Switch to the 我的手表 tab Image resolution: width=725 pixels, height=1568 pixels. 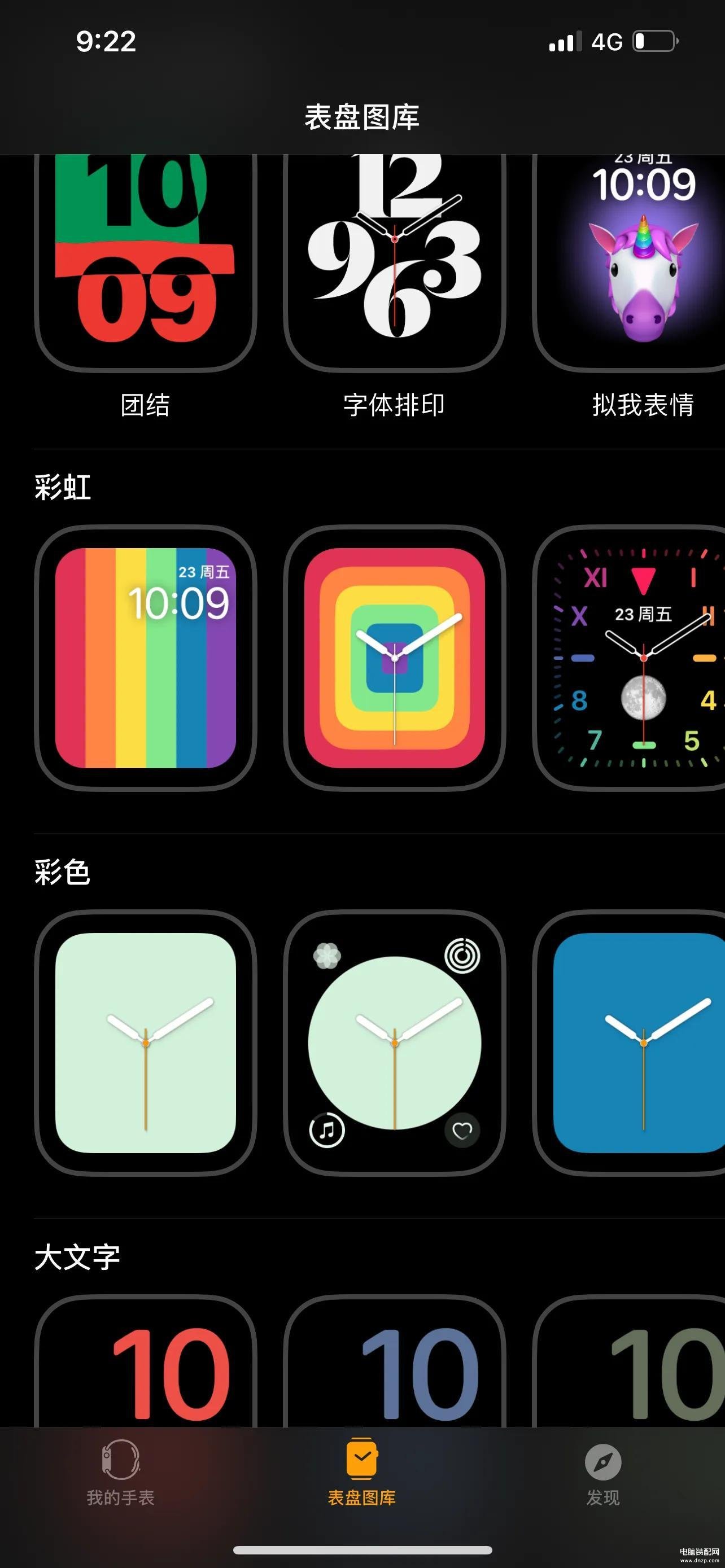click(x=120, y=1472)
